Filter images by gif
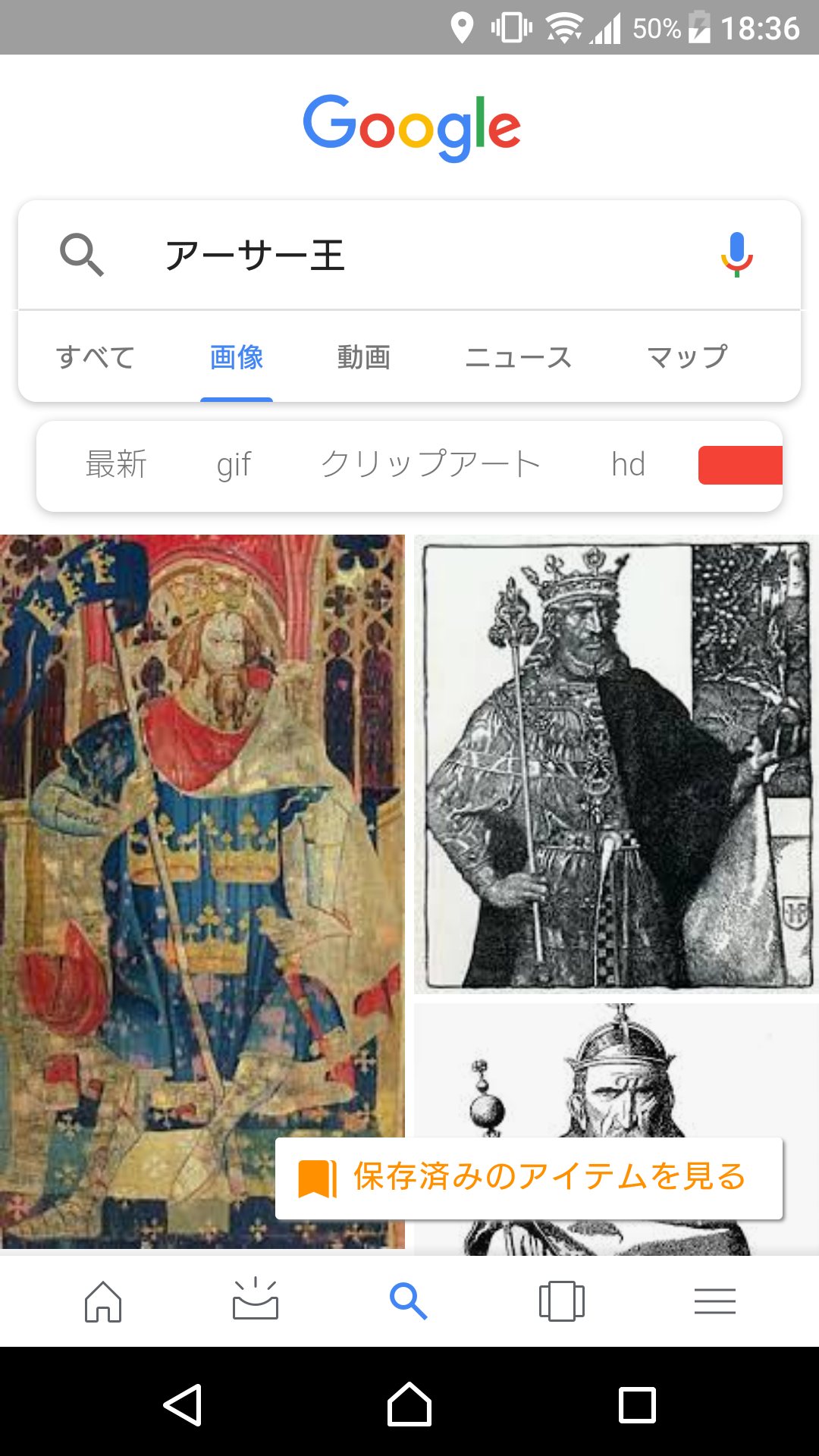This screenshot has width=819, height=1456. [x=234, y=464]
